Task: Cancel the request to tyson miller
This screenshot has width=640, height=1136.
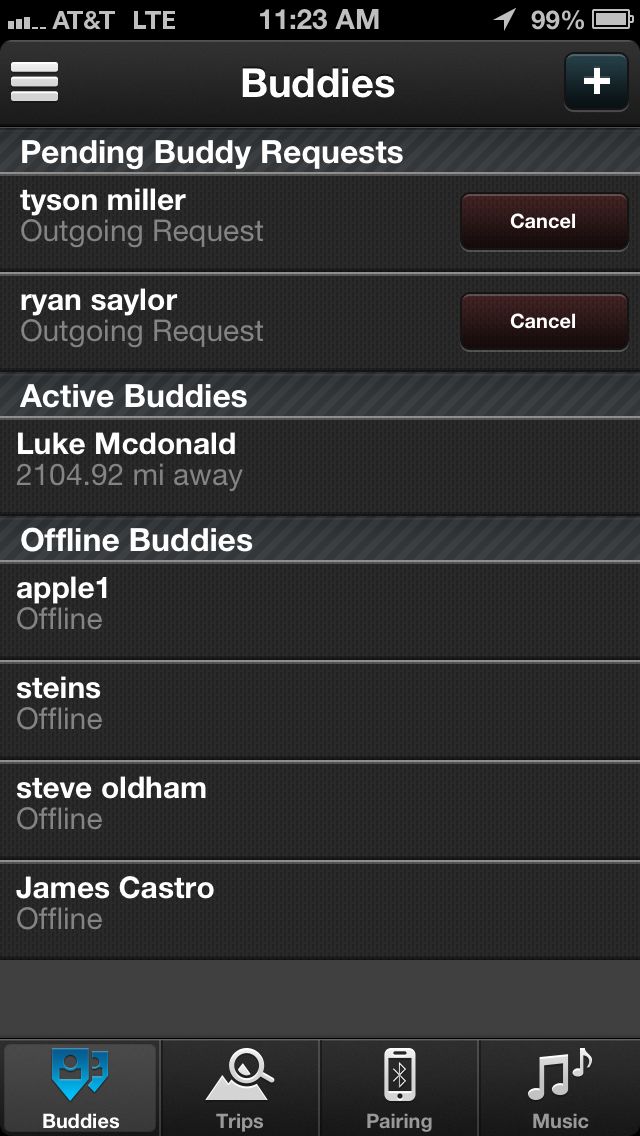Action: point(544,222)
